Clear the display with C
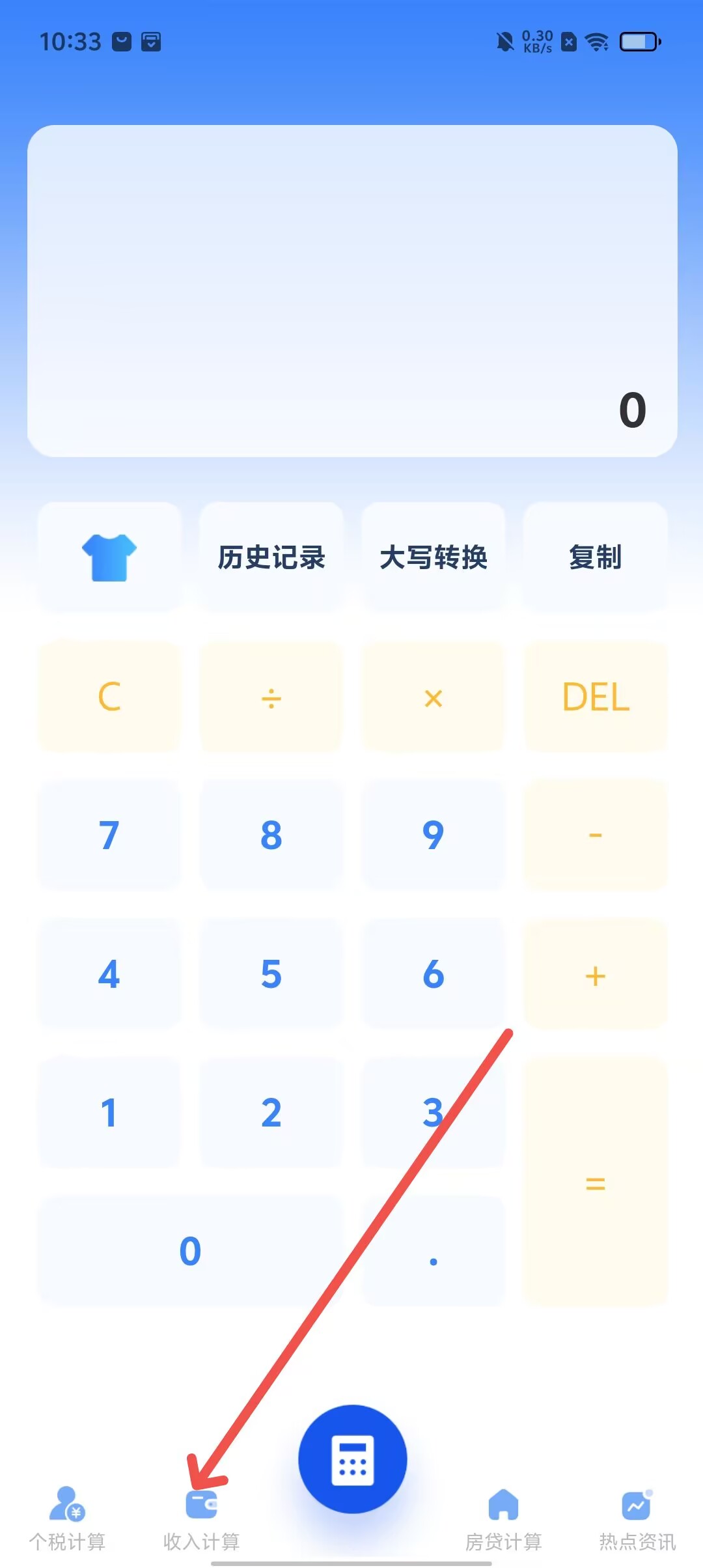This screenshot has width=703, height=1568. click(x=109, y=697)
